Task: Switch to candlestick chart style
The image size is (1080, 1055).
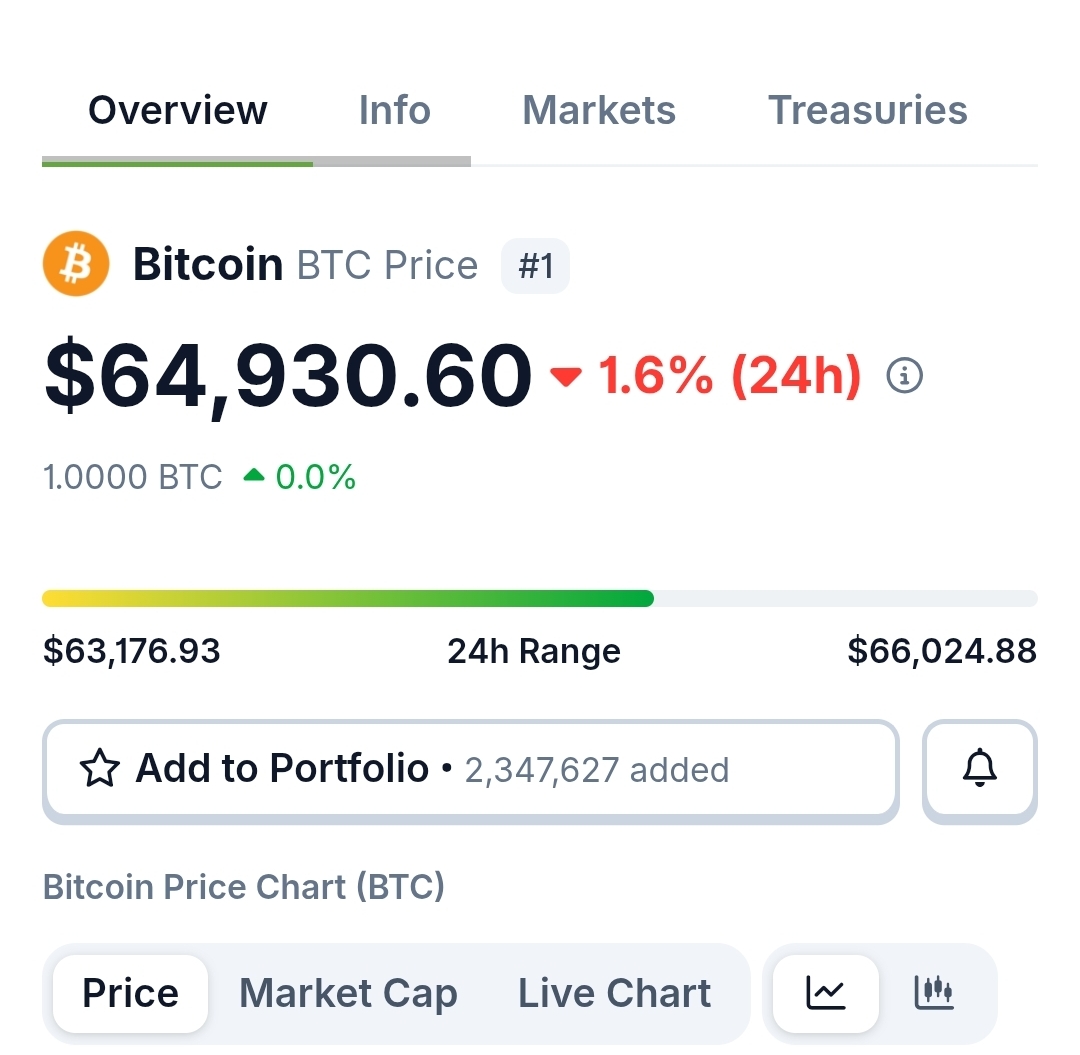Action: point(933,993)
